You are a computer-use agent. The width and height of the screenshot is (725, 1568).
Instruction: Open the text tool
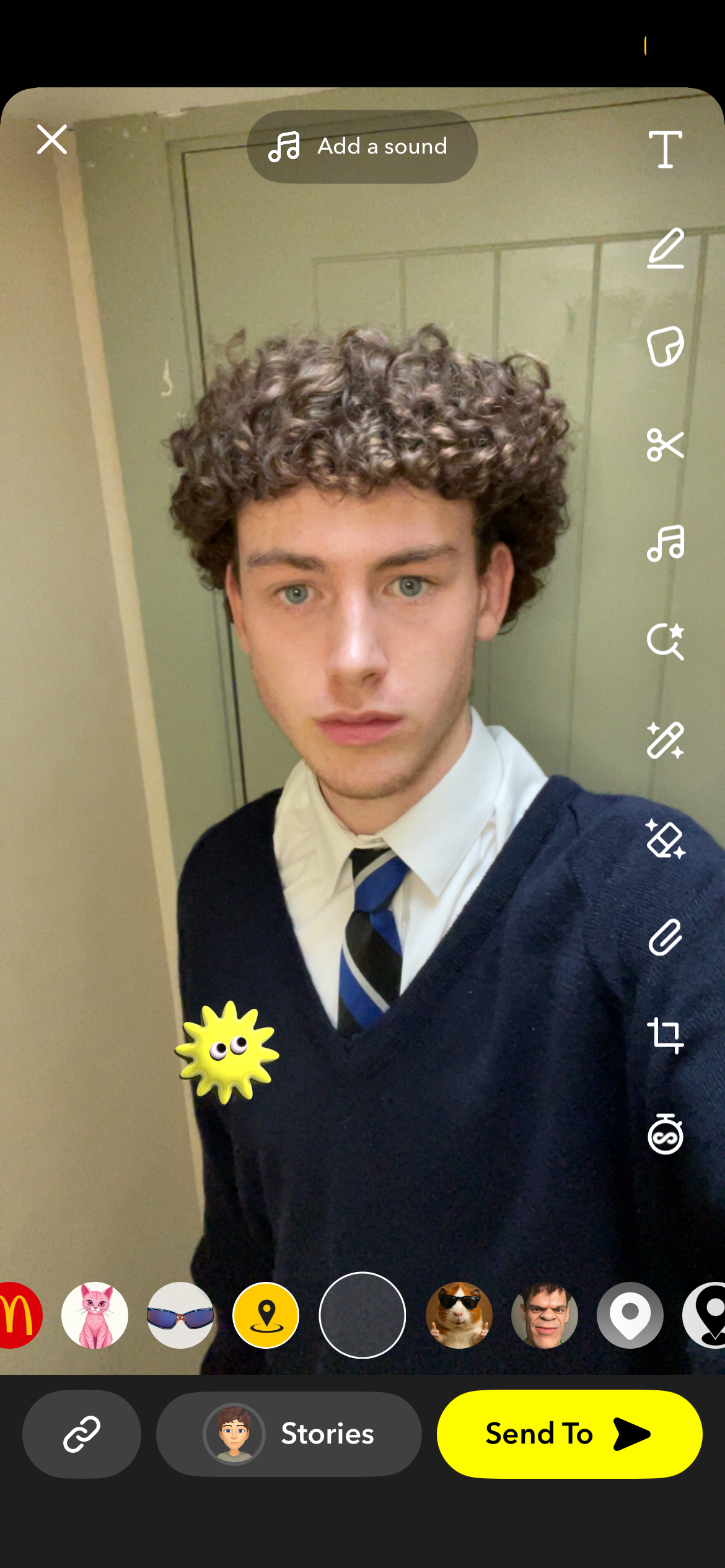click(666, 149)
